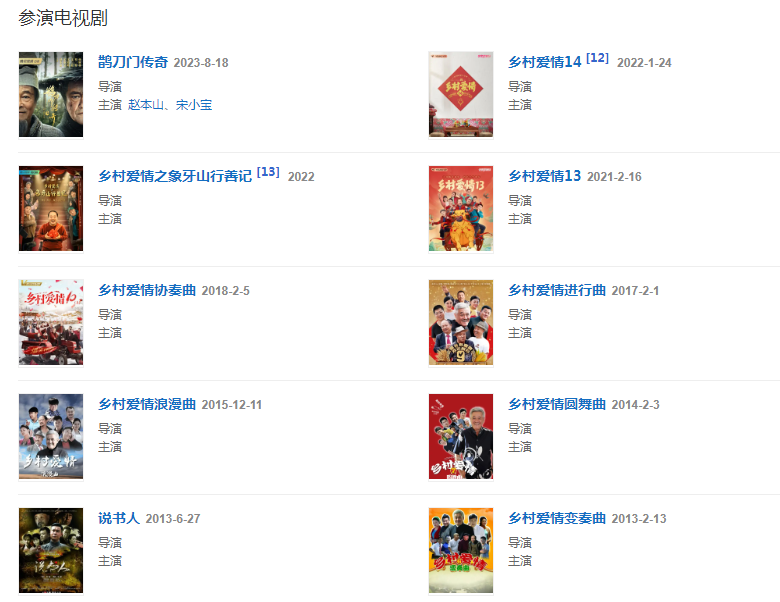The width and height of the screenshot is (780, 602).
Task: Open the 乡村爱情协奏曲 title link
Action: tap(147, 290)
